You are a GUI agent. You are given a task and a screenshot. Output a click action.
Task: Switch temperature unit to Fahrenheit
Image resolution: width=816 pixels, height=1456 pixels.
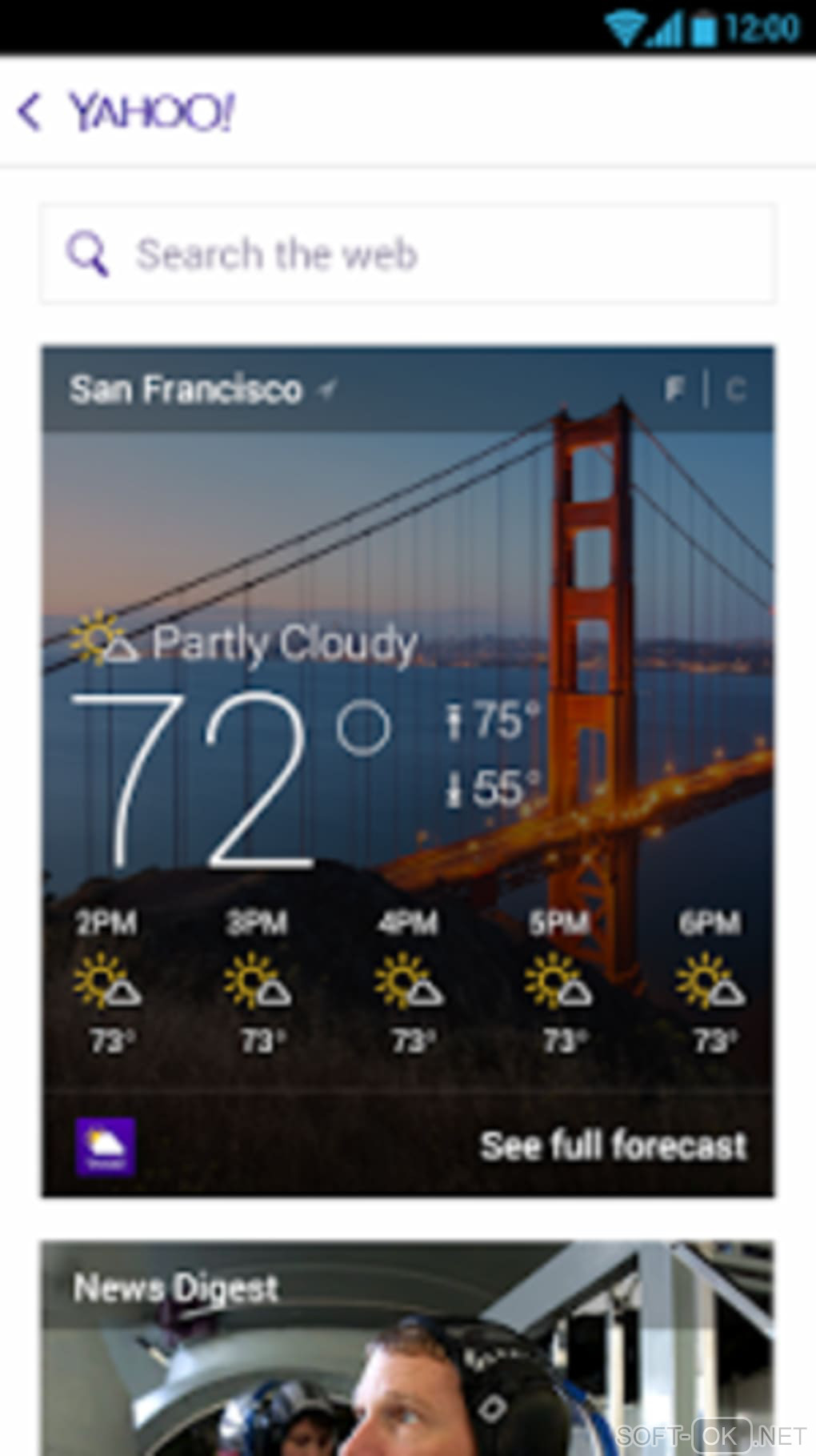[674, 390]
